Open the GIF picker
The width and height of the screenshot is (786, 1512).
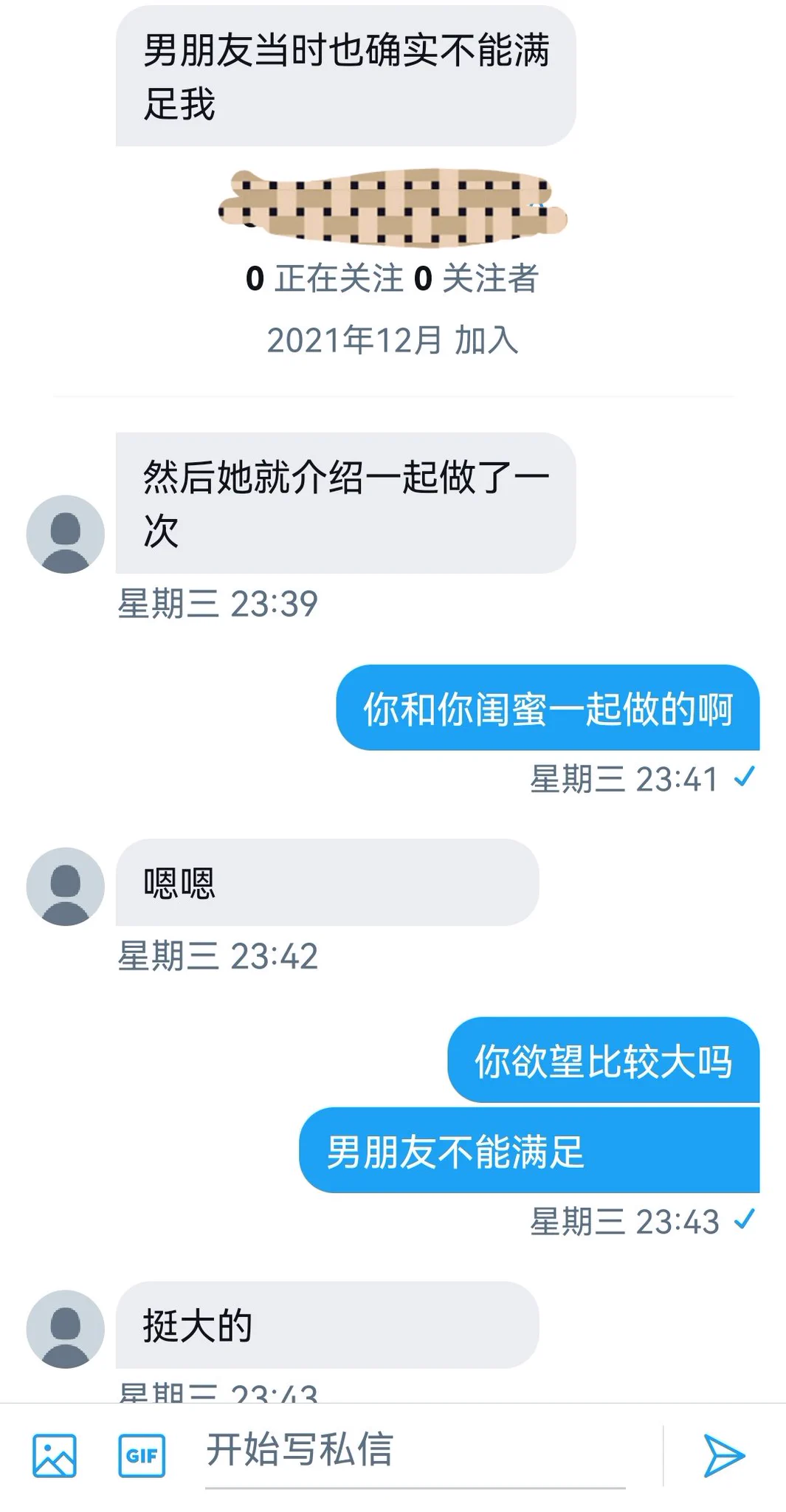coord(142,1455)
